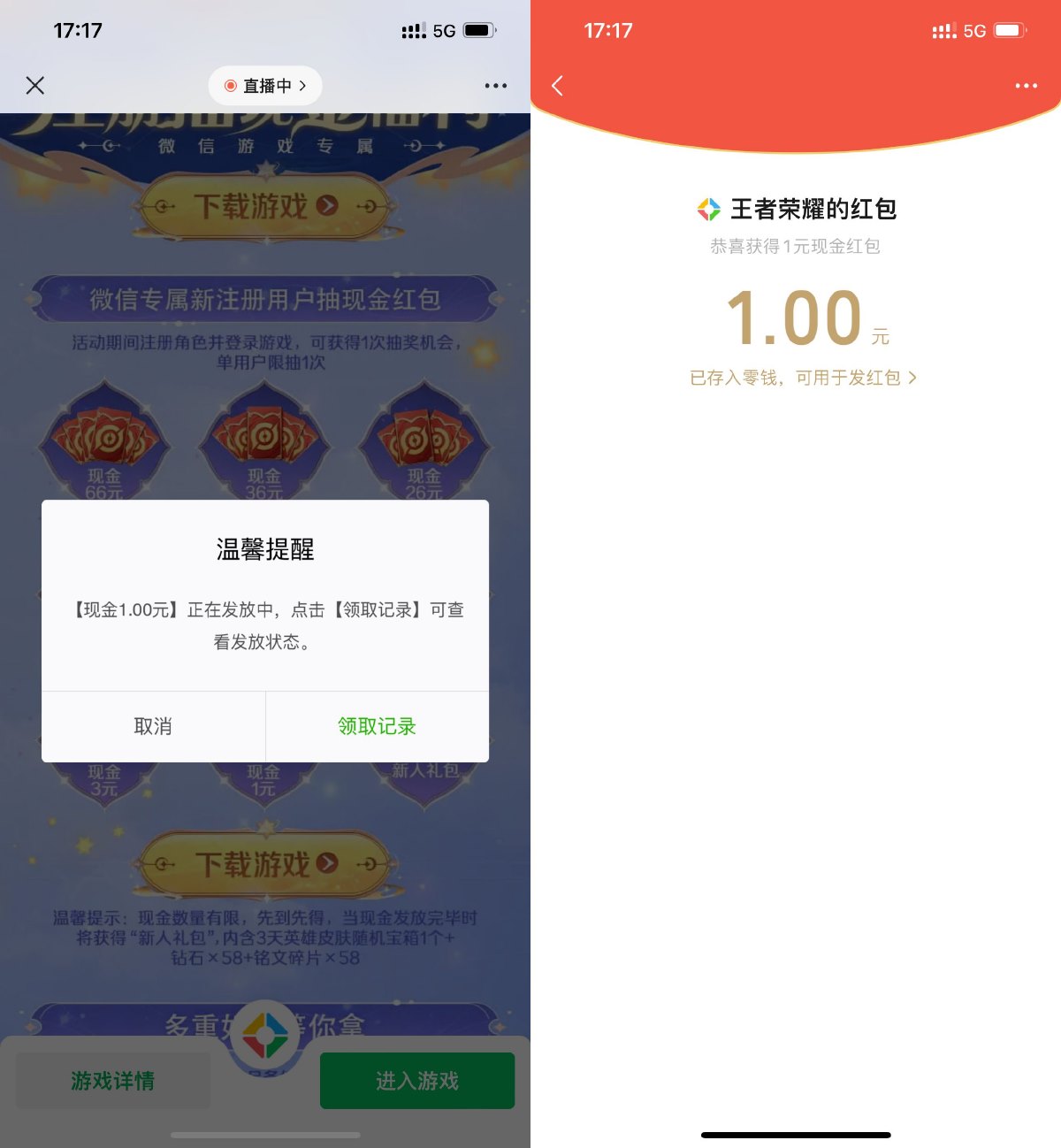Open the 直播中 live broadcast banner
The image size is (1061, 1148).
[x=264, y=86]
